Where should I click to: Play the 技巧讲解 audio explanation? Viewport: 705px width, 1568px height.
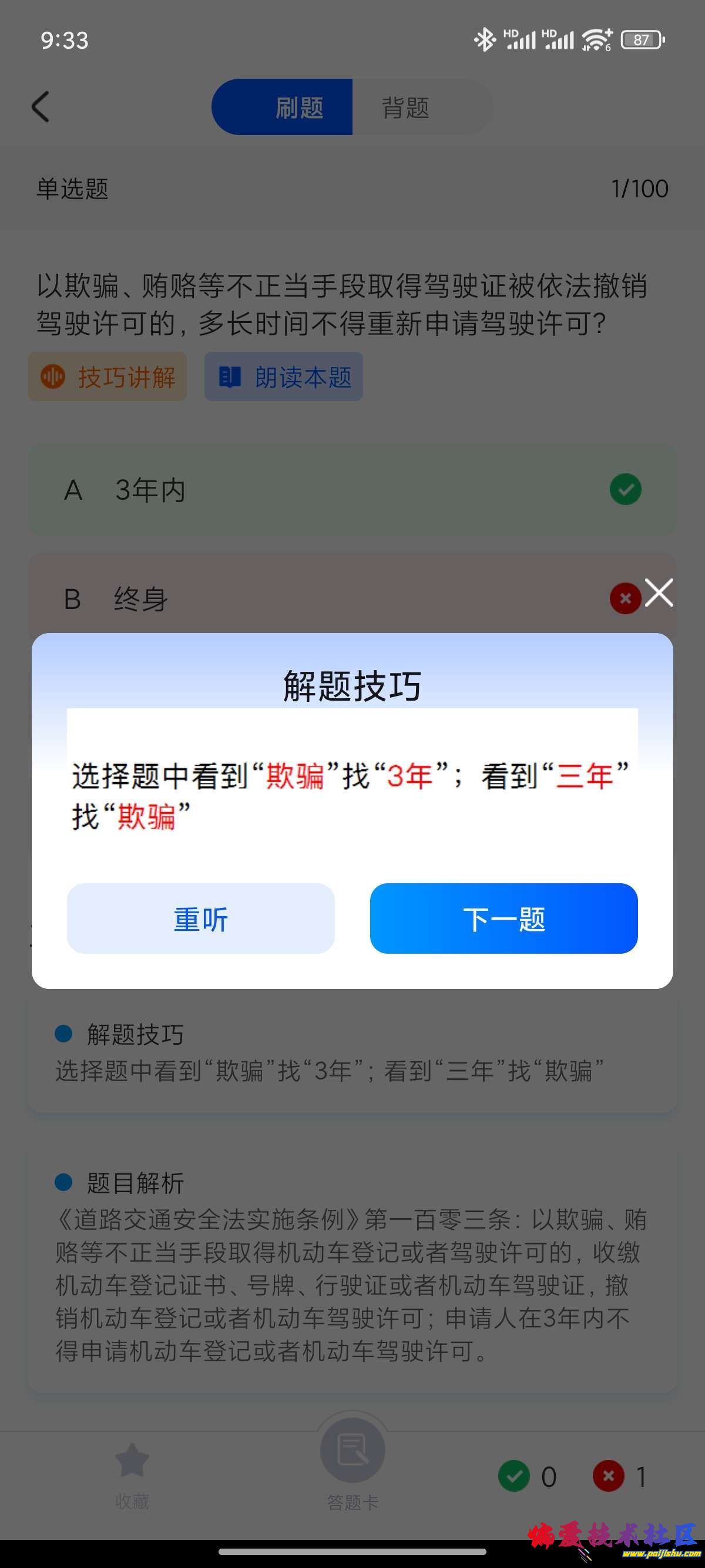pos(108,377)
